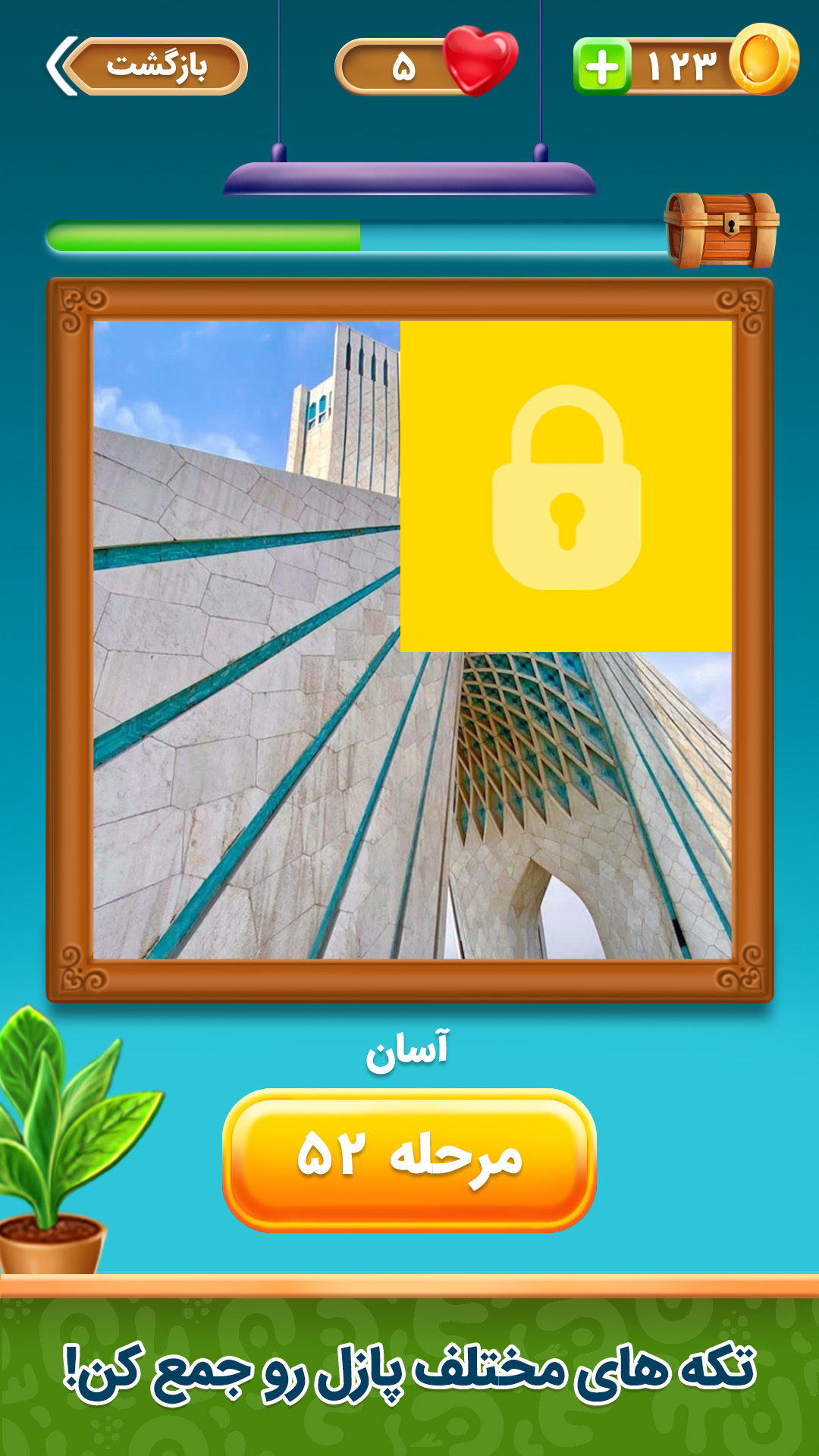Image resolution: width=819 pixels, height=1456 pixels.
Task: Open the treasure chest reward
Action: click(x=722, y=231)
